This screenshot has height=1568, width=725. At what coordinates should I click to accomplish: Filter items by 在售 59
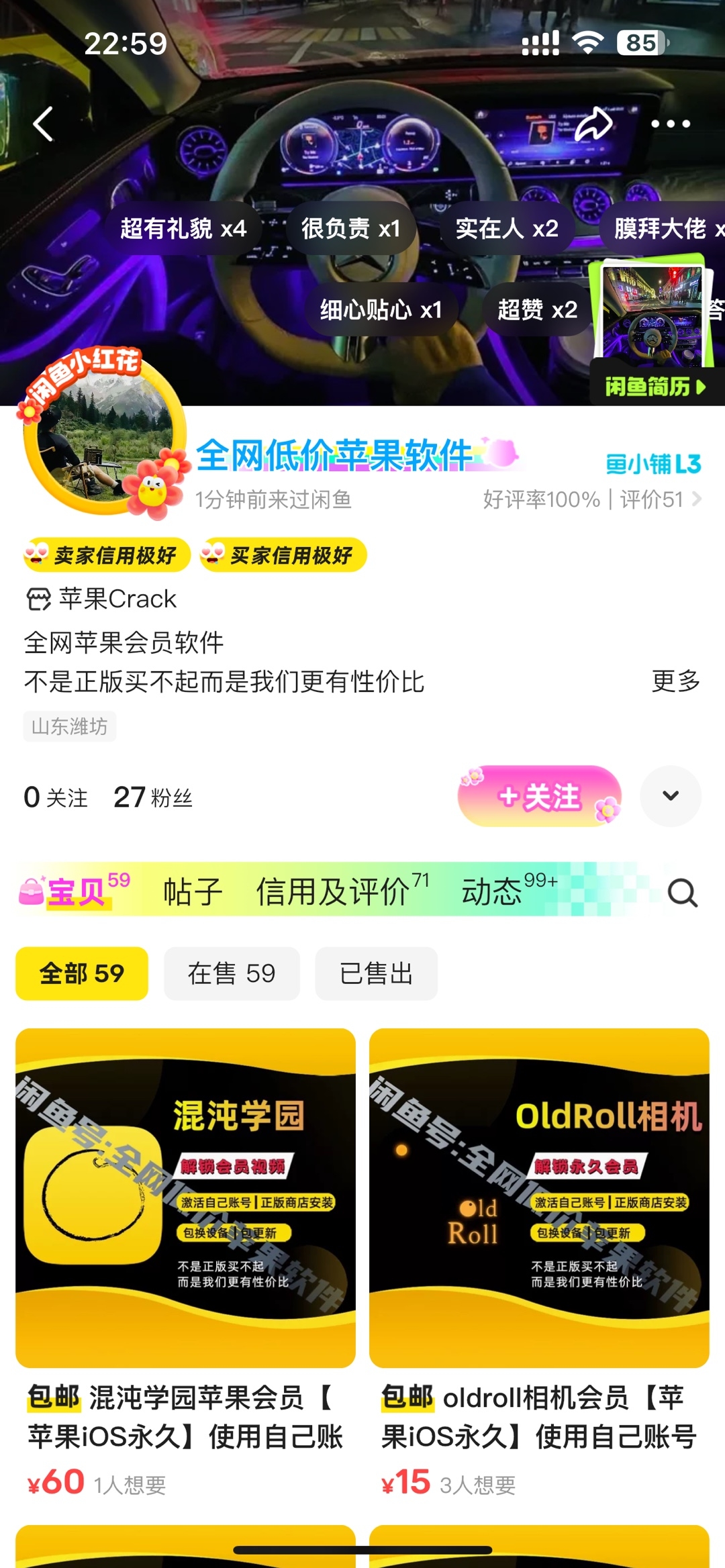pos(232,973)
